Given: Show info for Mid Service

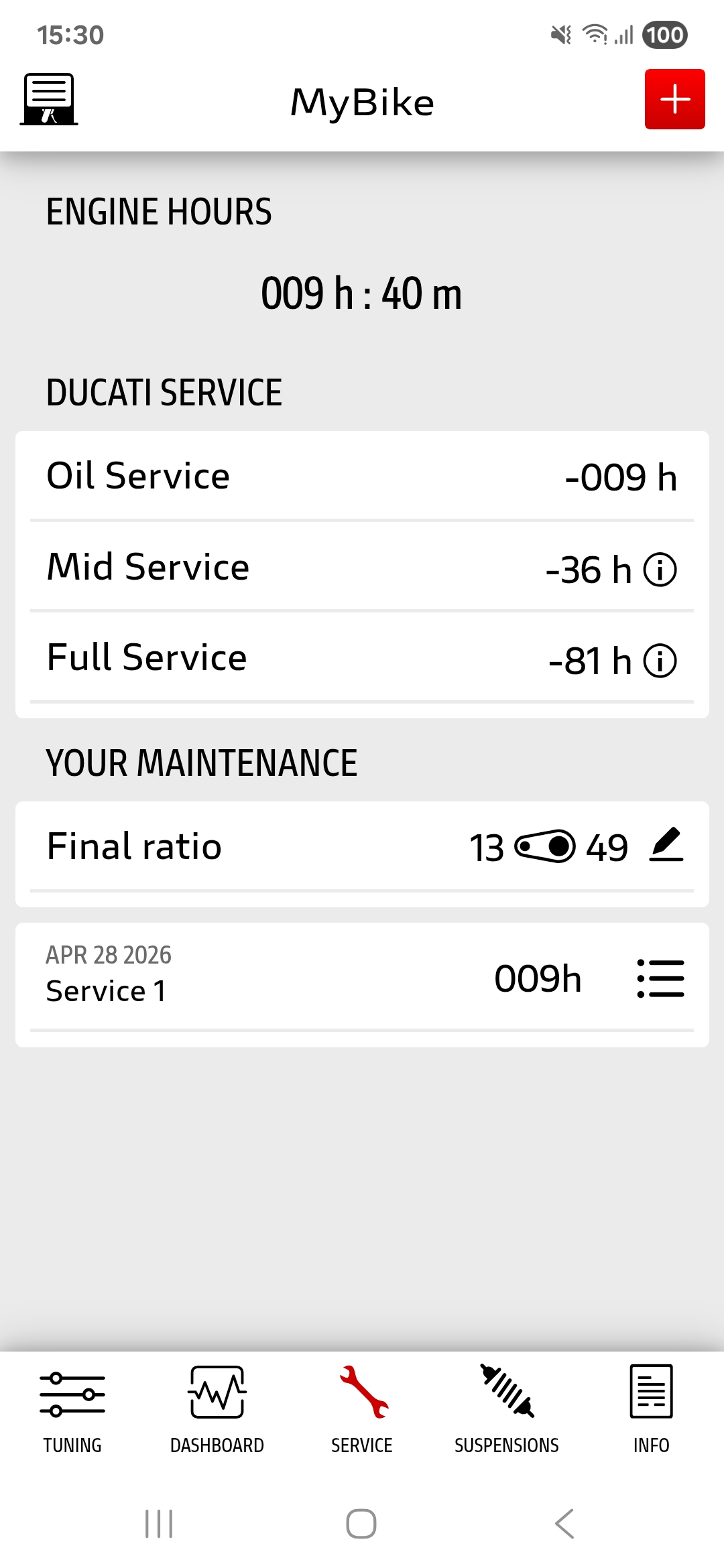Looking at the screenshot, I should click(660, 570).
